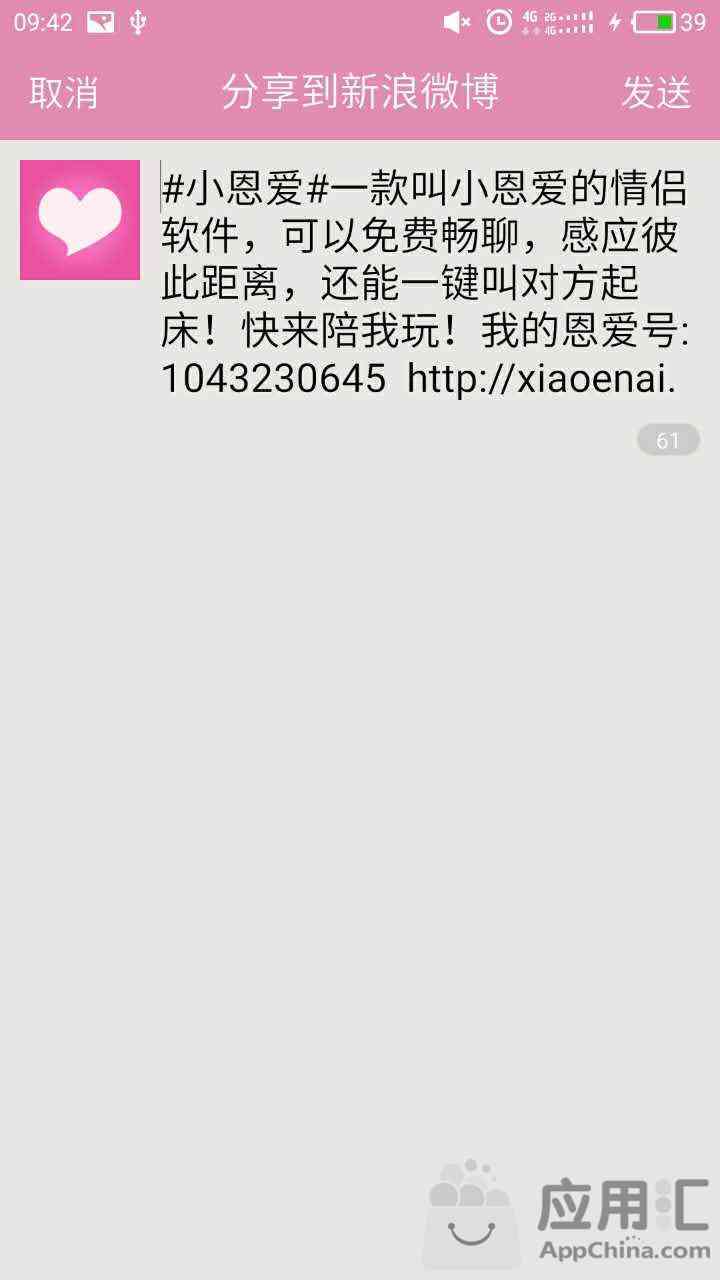Tap 发送 to post to Weibo
The width and height of the screenshot is (720, 1280).
click(656, 92)
